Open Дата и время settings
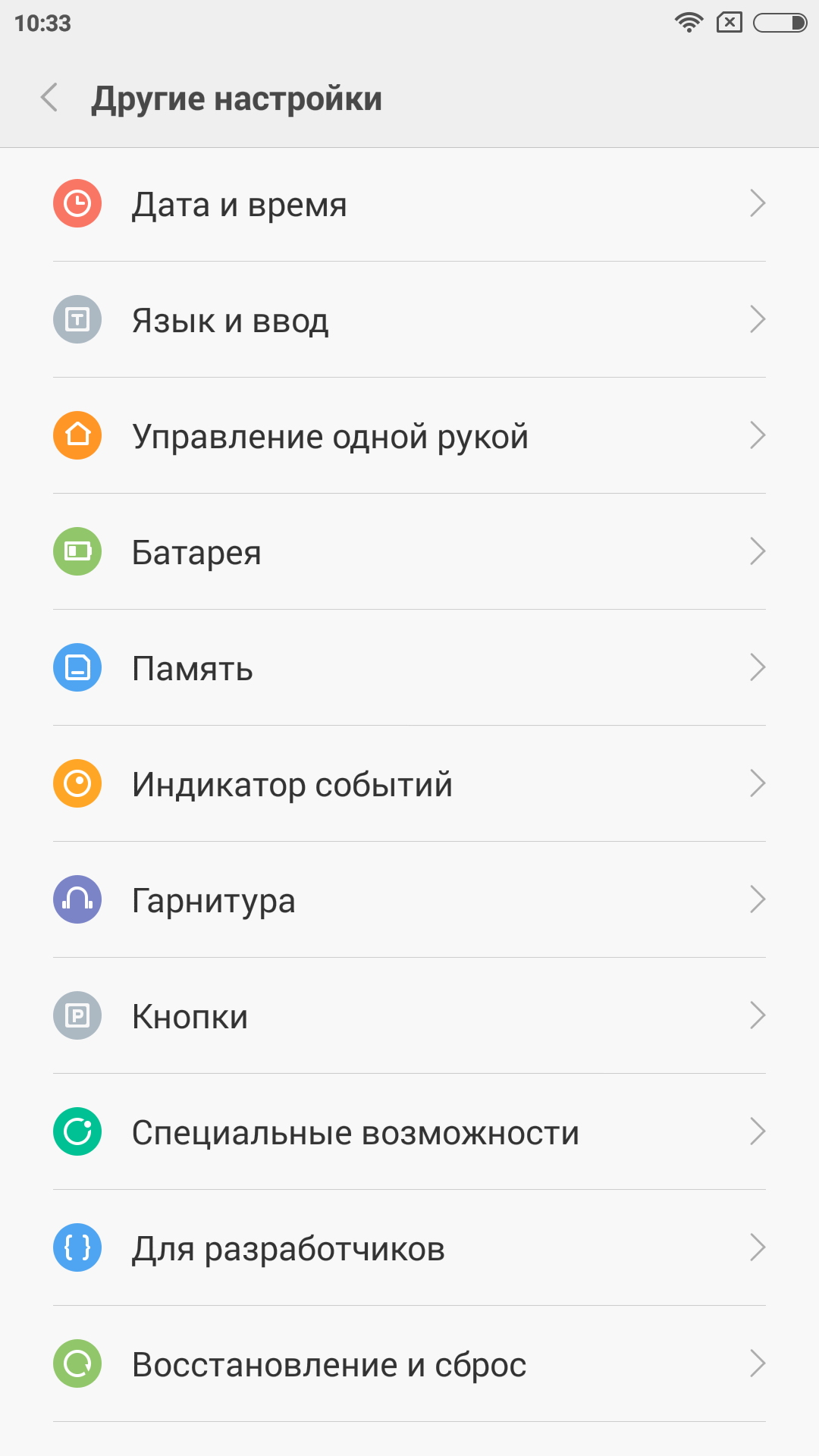 point(409,204)
